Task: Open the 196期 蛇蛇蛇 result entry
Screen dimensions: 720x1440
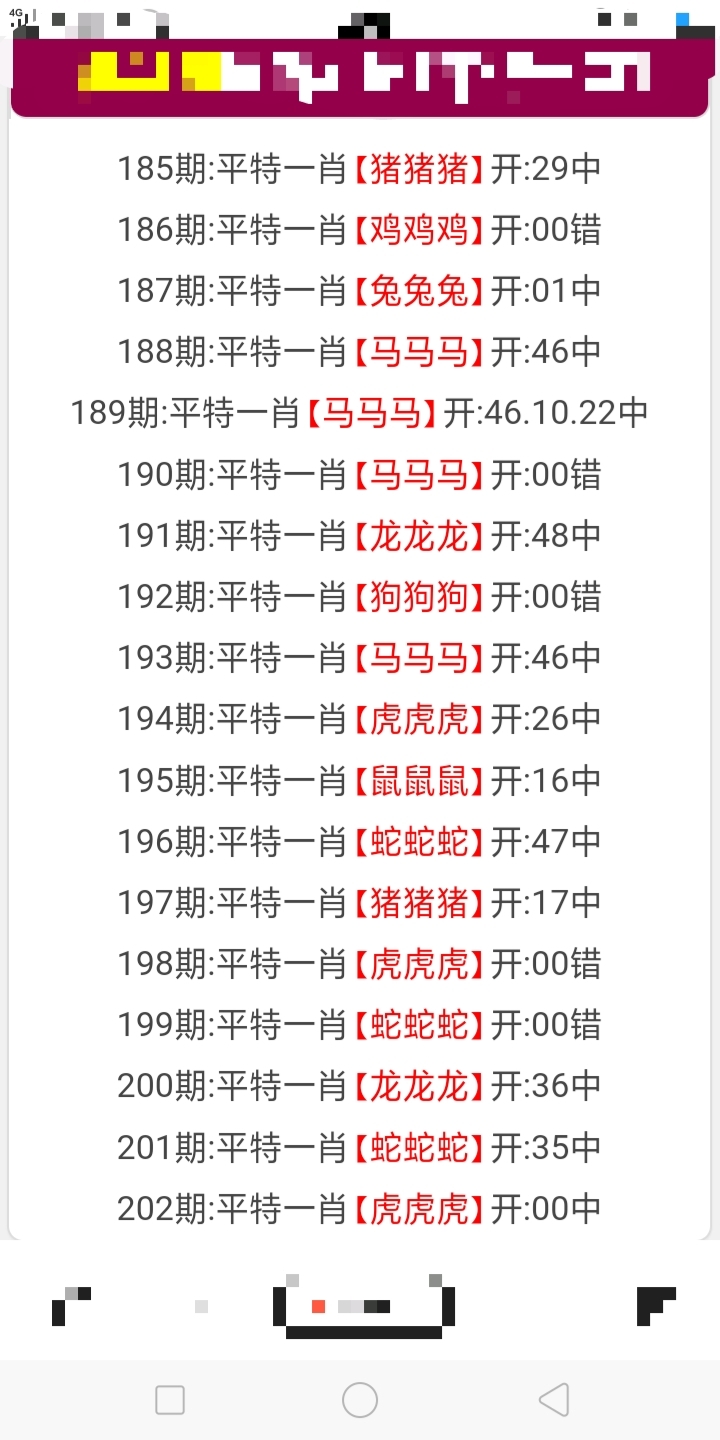Action: (360, 842)
